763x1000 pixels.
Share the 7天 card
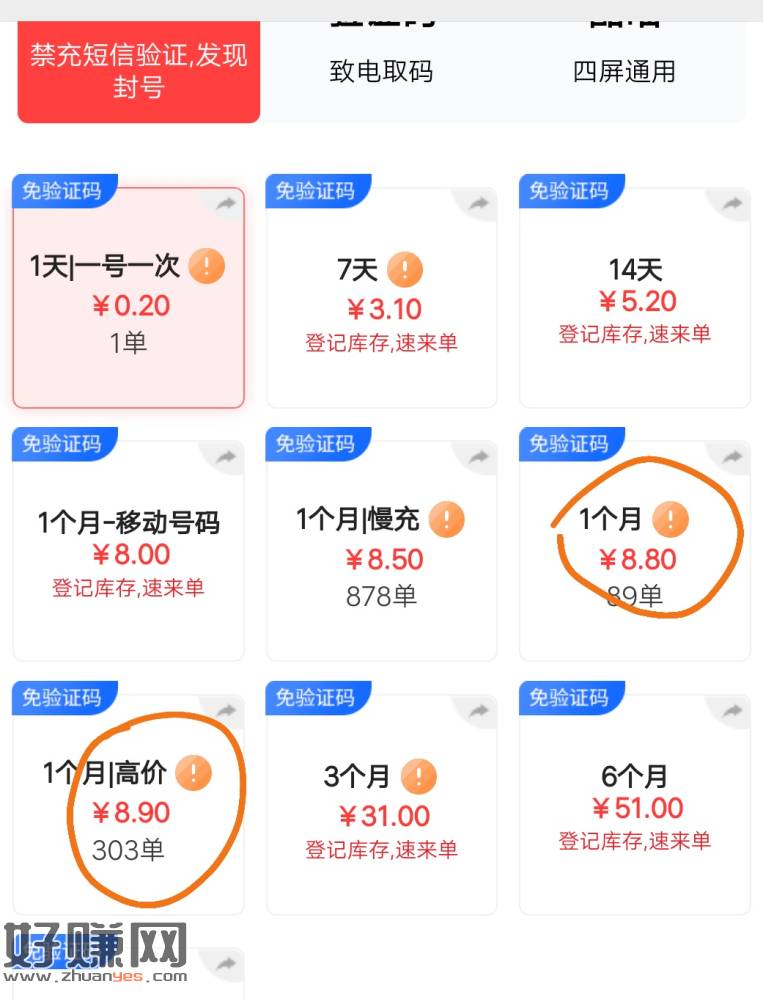[x=479, y=204]
